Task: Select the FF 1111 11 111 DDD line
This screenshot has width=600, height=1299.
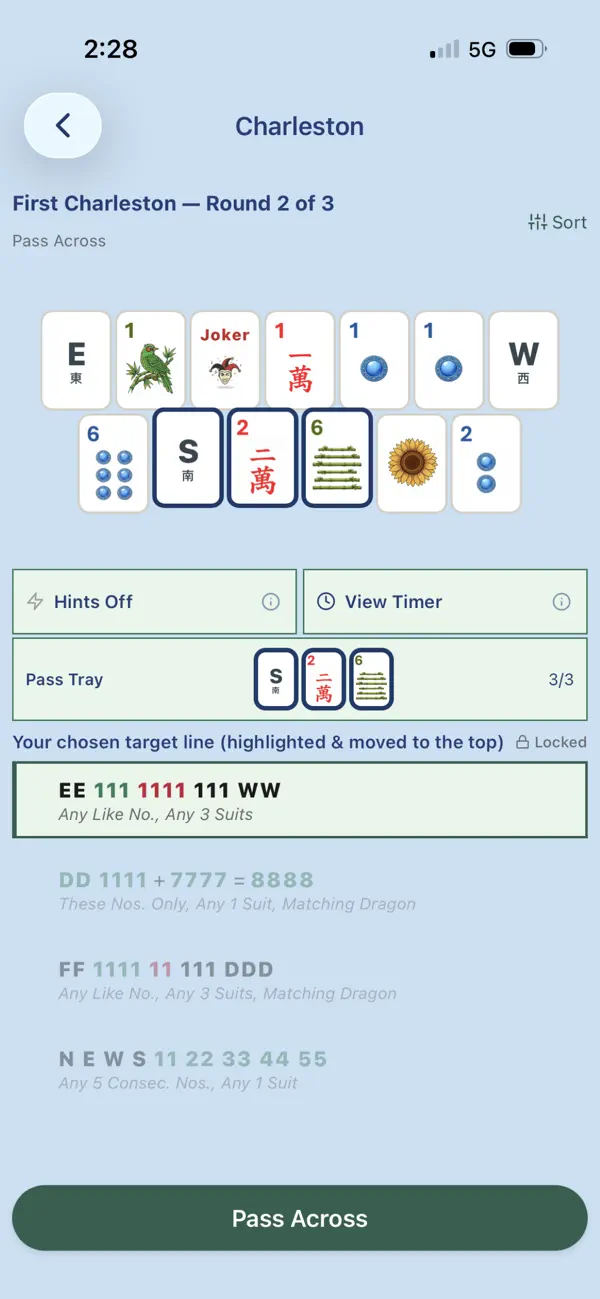Action: click(300, 979)
